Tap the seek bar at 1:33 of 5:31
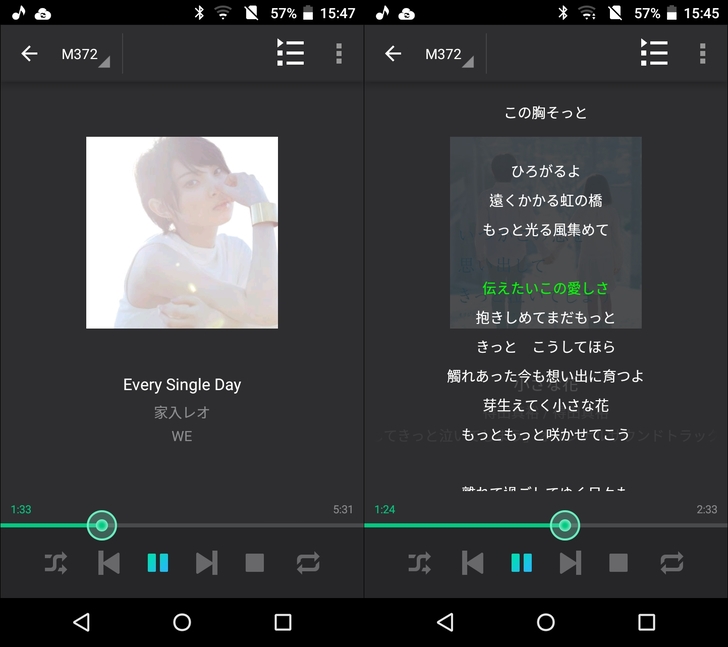Screen dimensions: 728x647 (102, 525)
